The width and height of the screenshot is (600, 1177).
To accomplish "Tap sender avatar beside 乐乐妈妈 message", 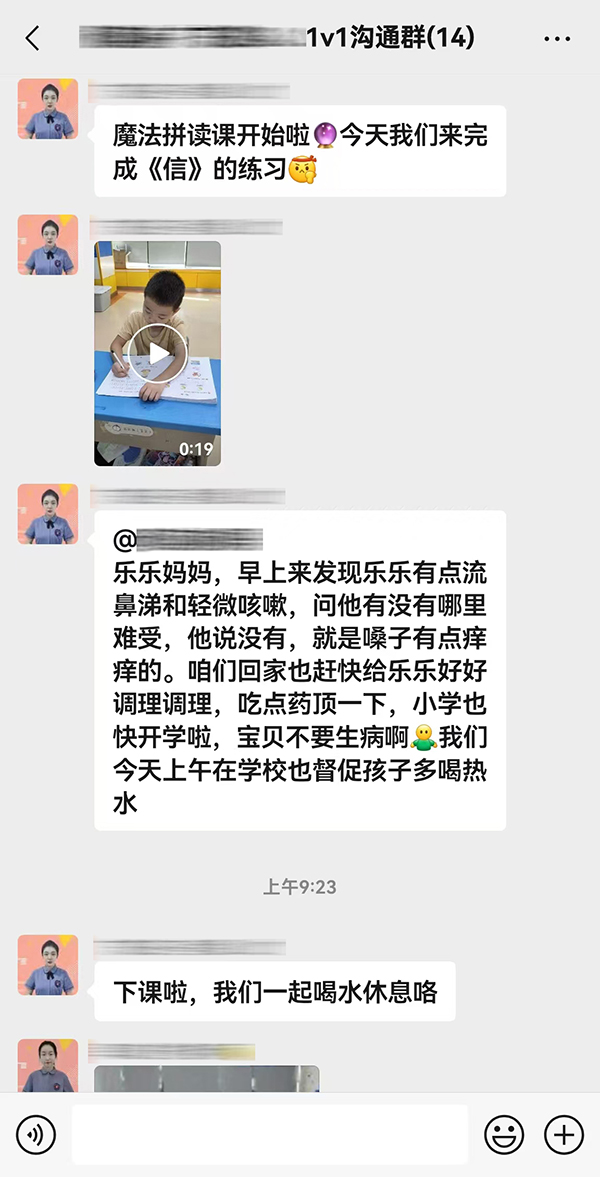I will tap(48, 514).
